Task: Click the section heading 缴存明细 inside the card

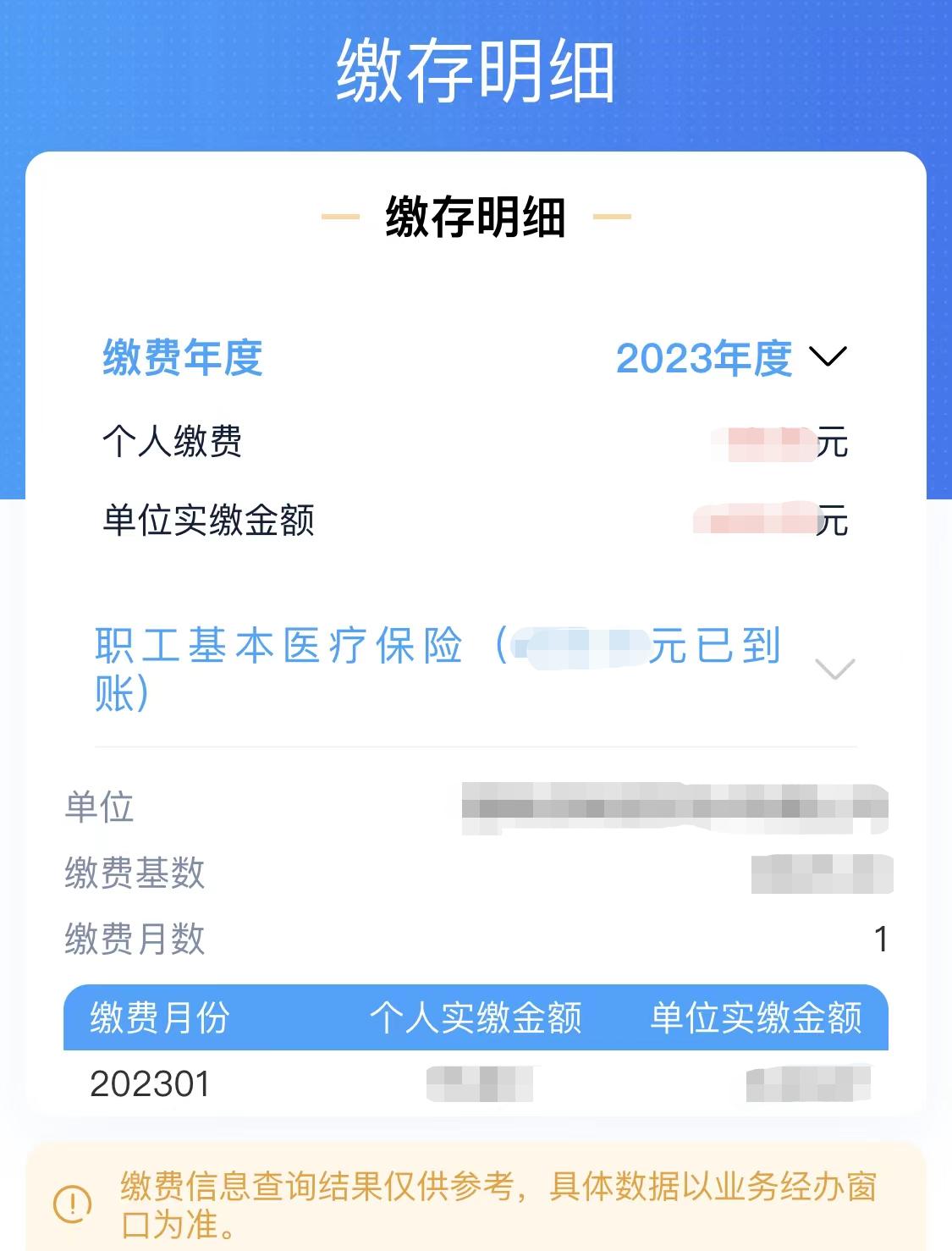Action: coord(476,218)
